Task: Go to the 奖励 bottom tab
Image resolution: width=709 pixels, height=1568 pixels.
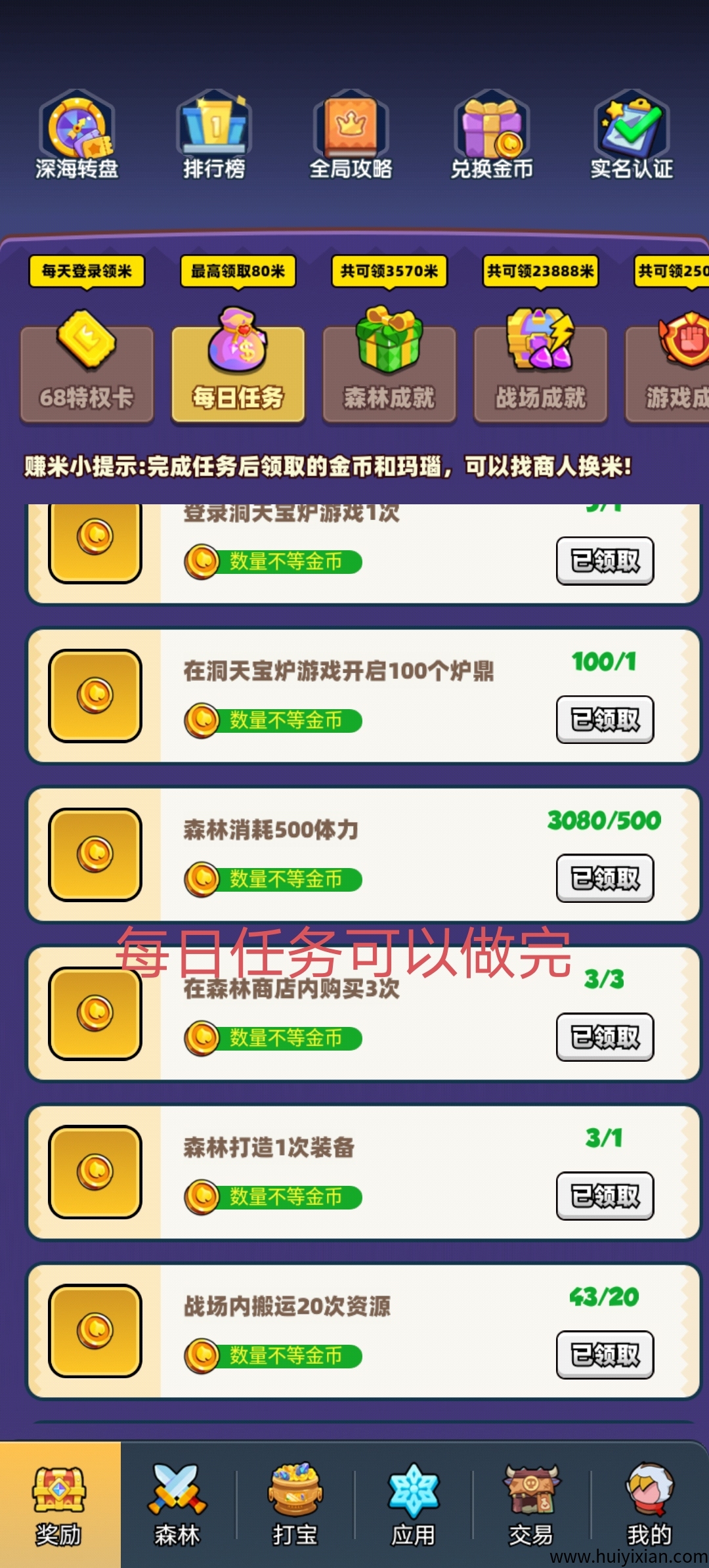Action: tap(60, 1504)
